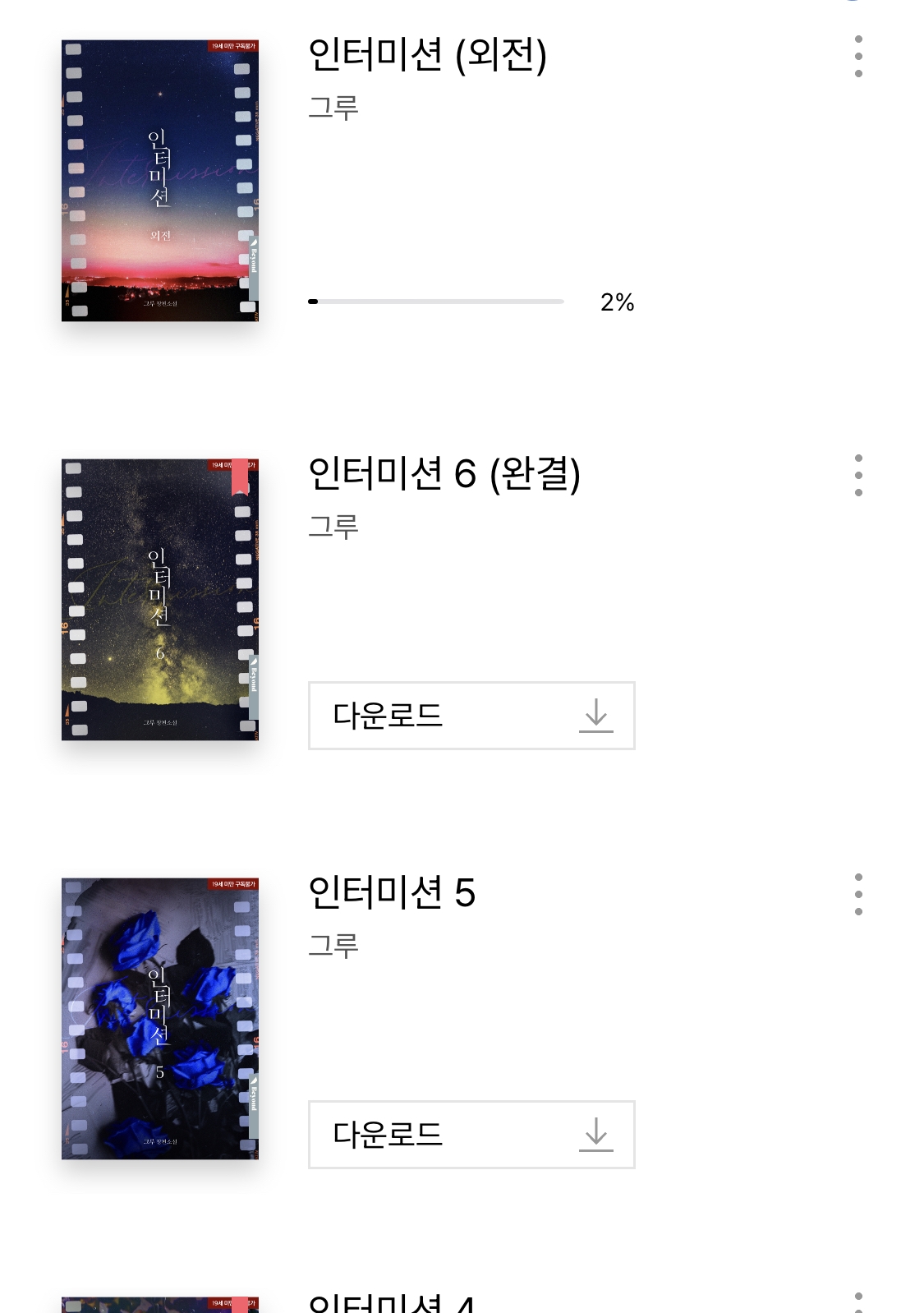Image resolution: width=924 pixels, height=1313 pixels.
Task: Open overflow menu for 인터미션 (외전)
Action: [858, 57]
